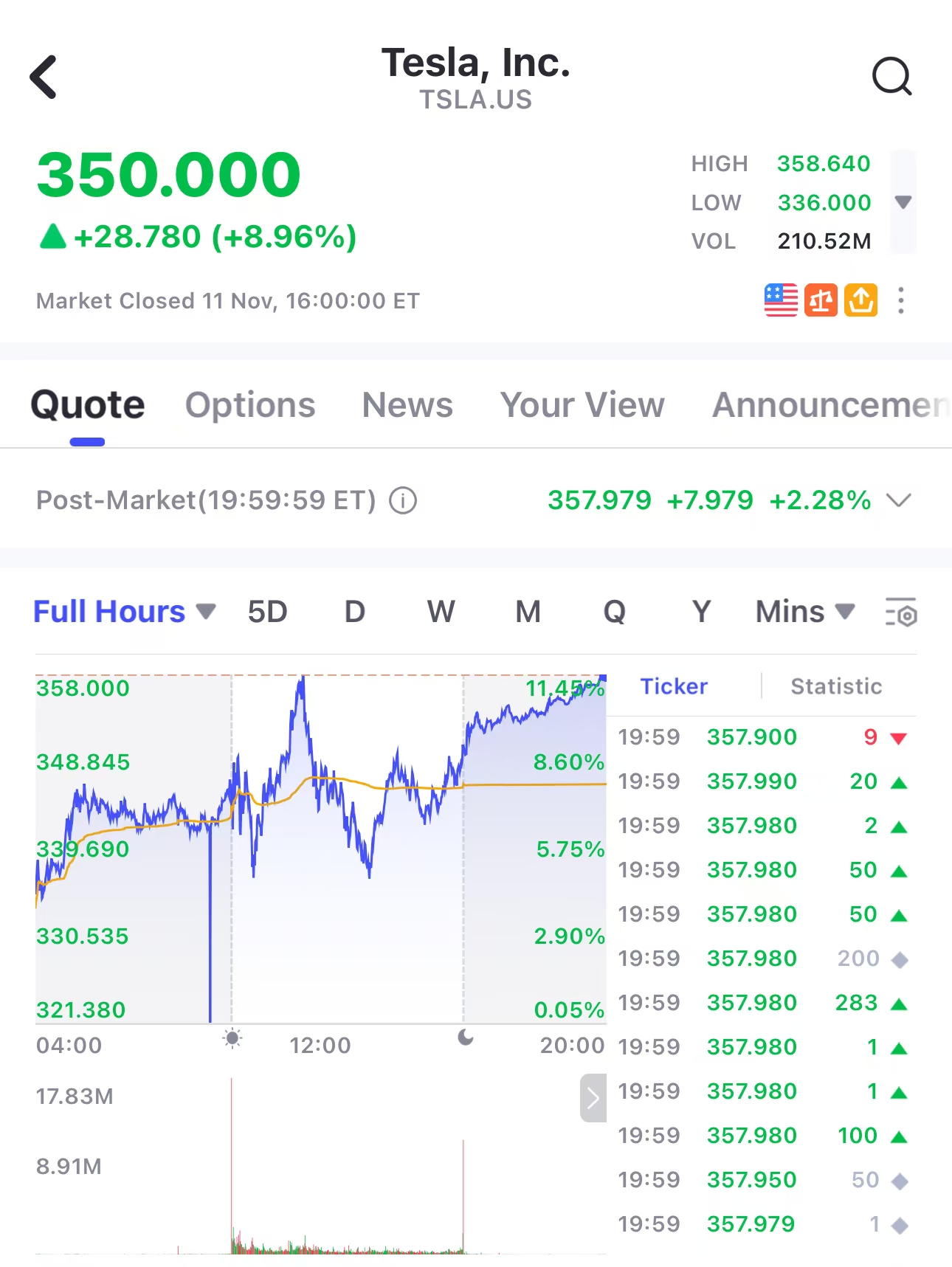Collapse the Post-Market details chevron
Screen dimensions: 952x1267
(x=899, y=500)
